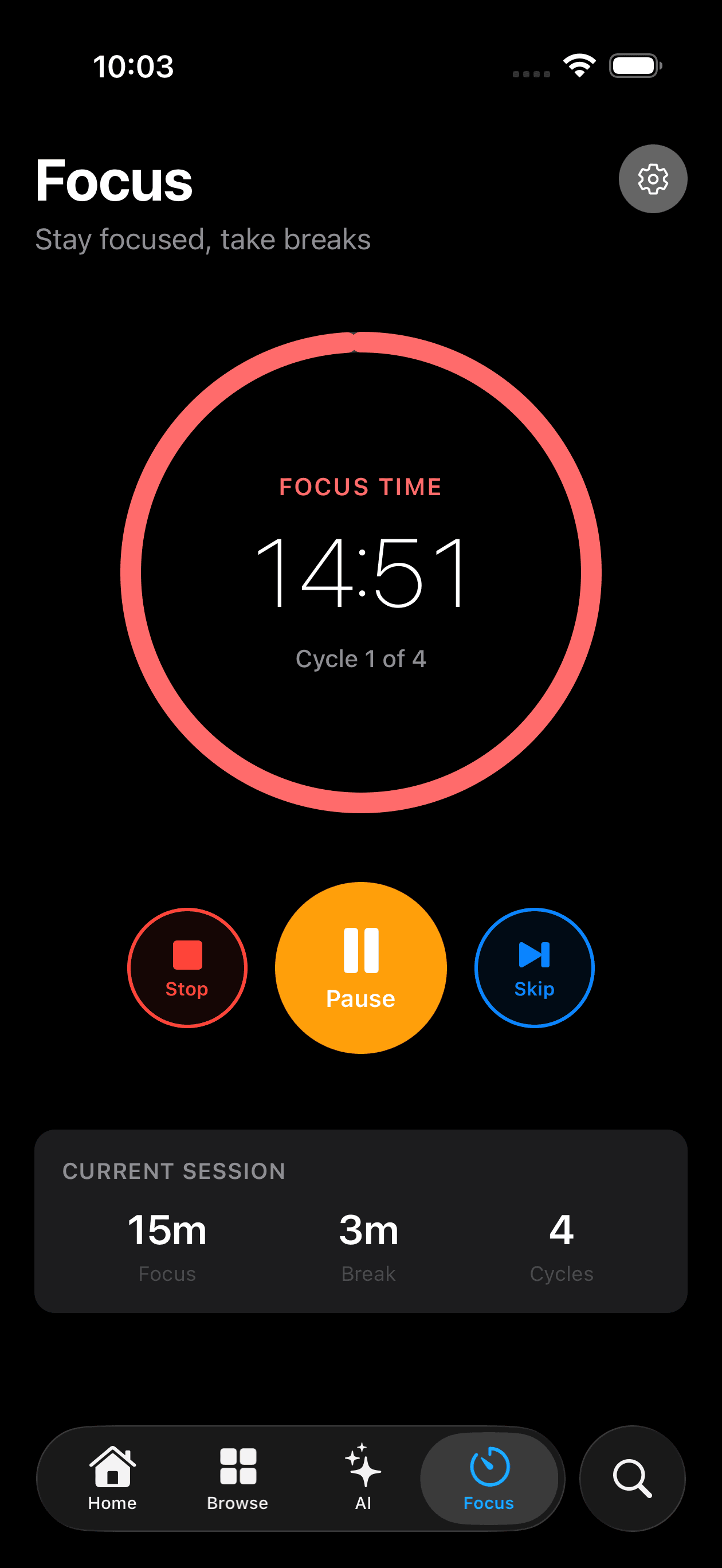The height and width of the screenshot is (1568, 722).
Task: Skip to the next cycle
Action: (534, 968)
